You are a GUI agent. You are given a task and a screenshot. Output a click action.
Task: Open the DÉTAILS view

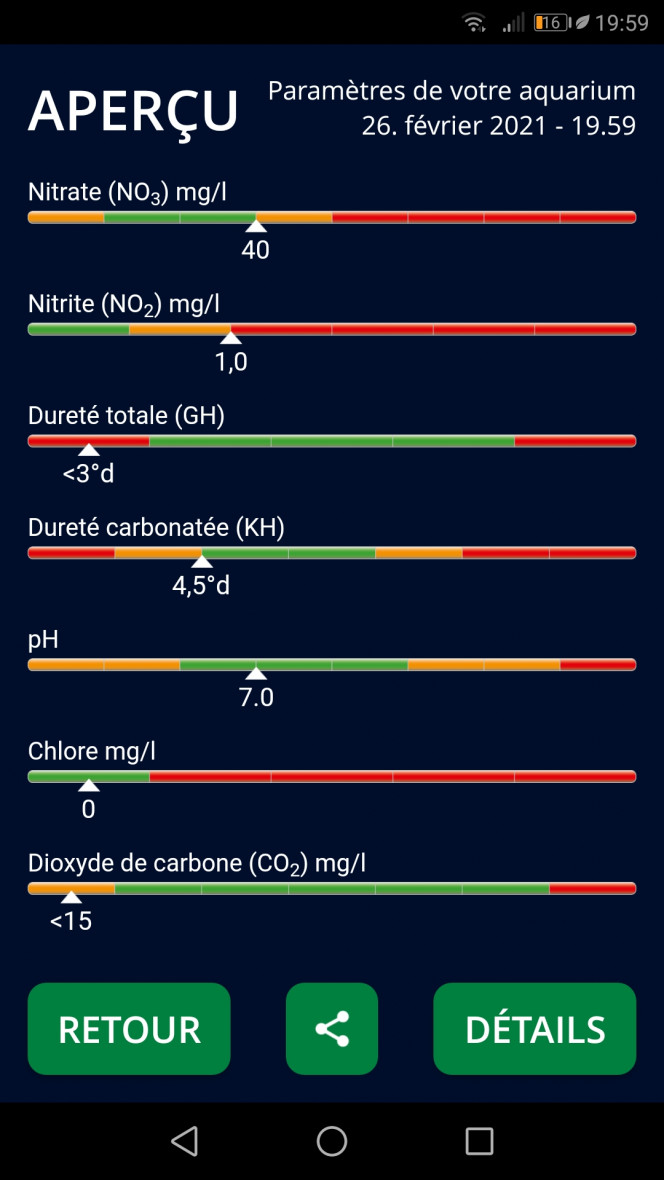[x=535, y=1028]
